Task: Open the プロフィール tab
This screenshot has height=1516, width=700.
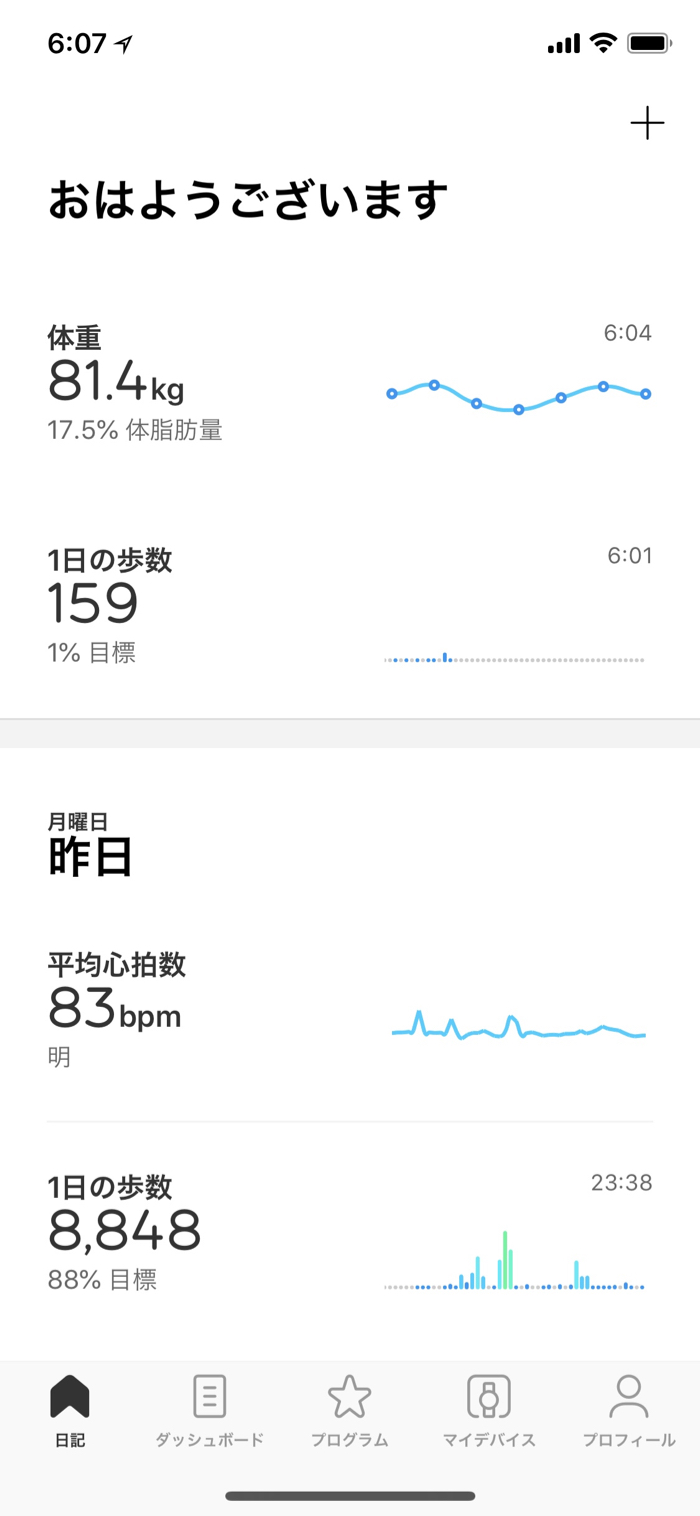Action: pos(629,1411)
